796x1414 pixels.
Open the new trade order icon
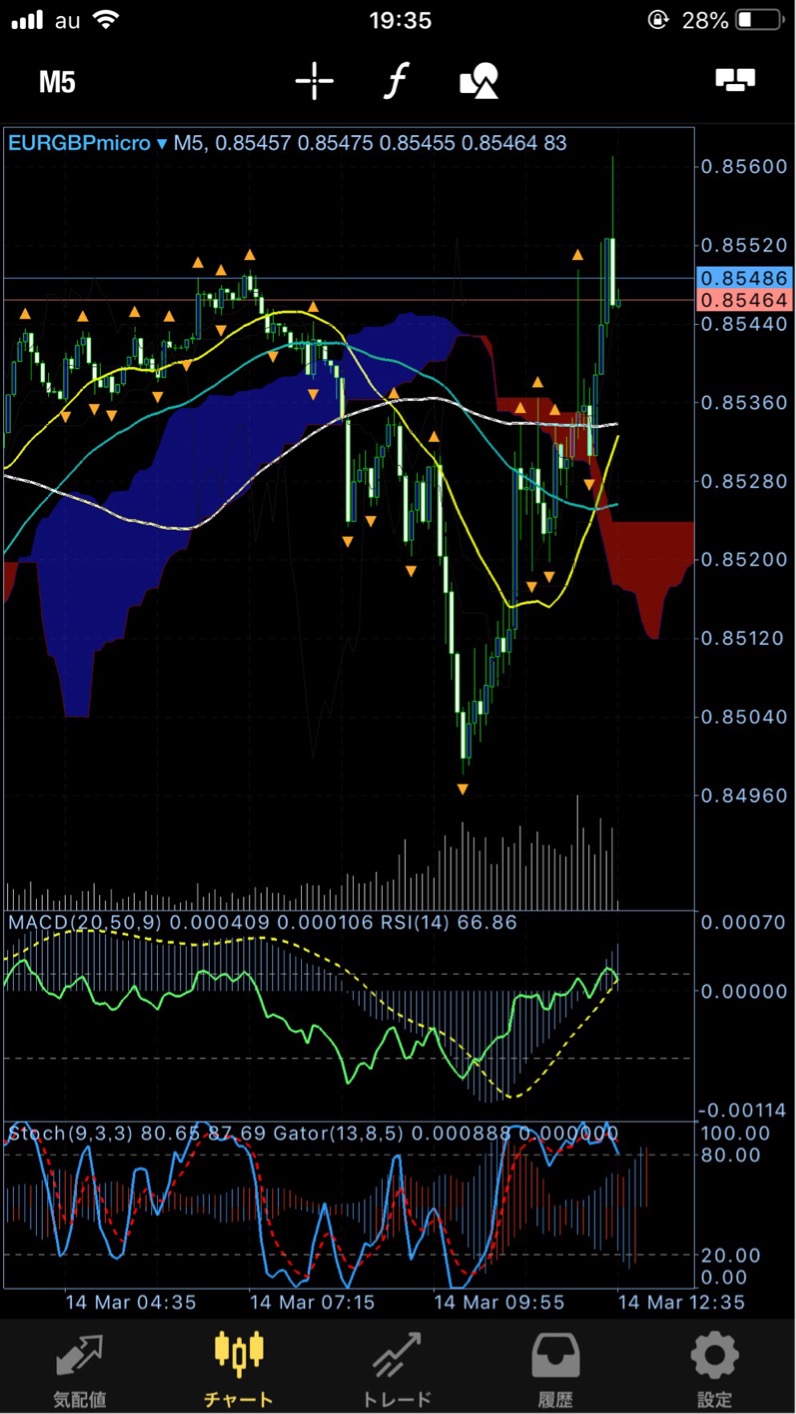735,80
